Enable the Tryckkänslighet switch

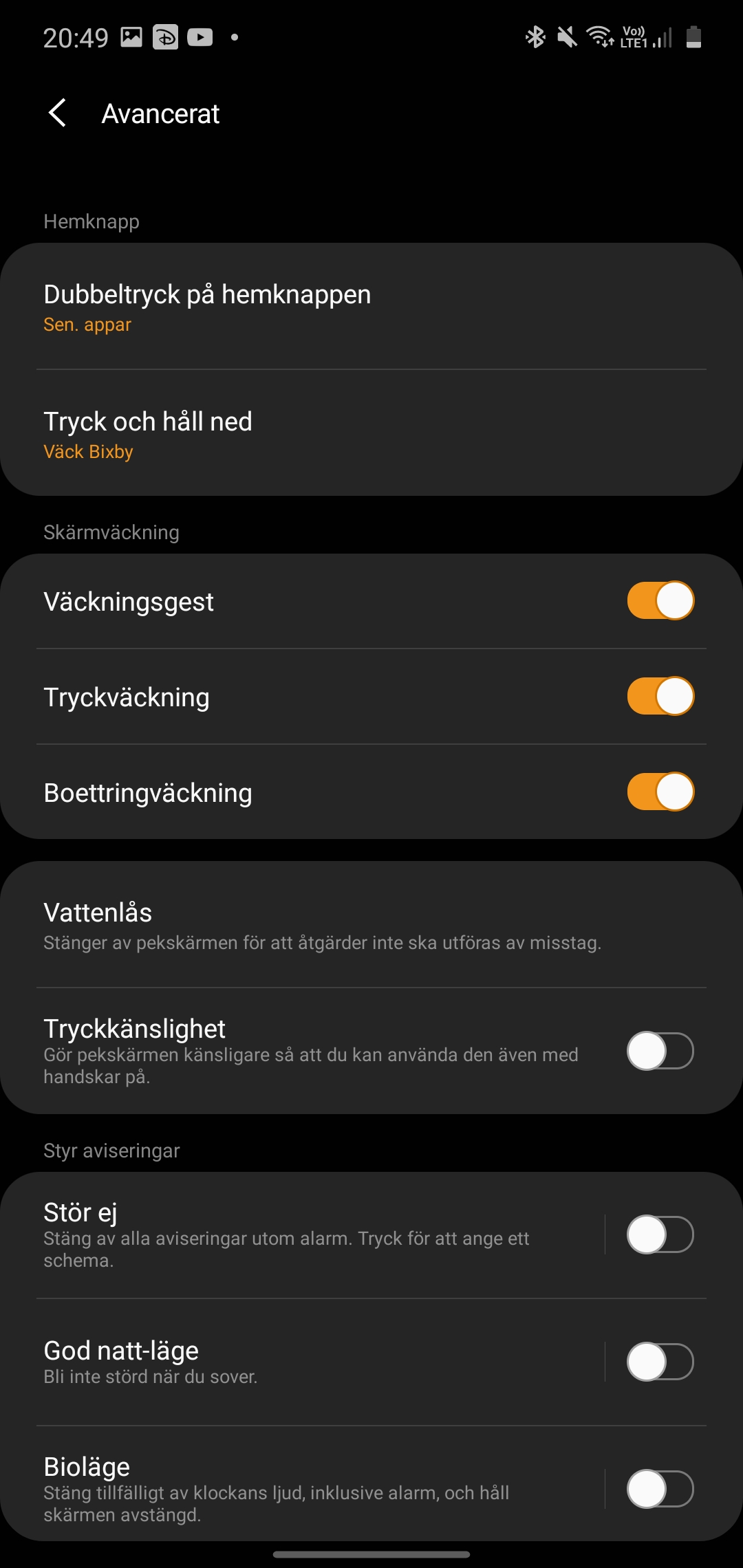(660, 1051)
